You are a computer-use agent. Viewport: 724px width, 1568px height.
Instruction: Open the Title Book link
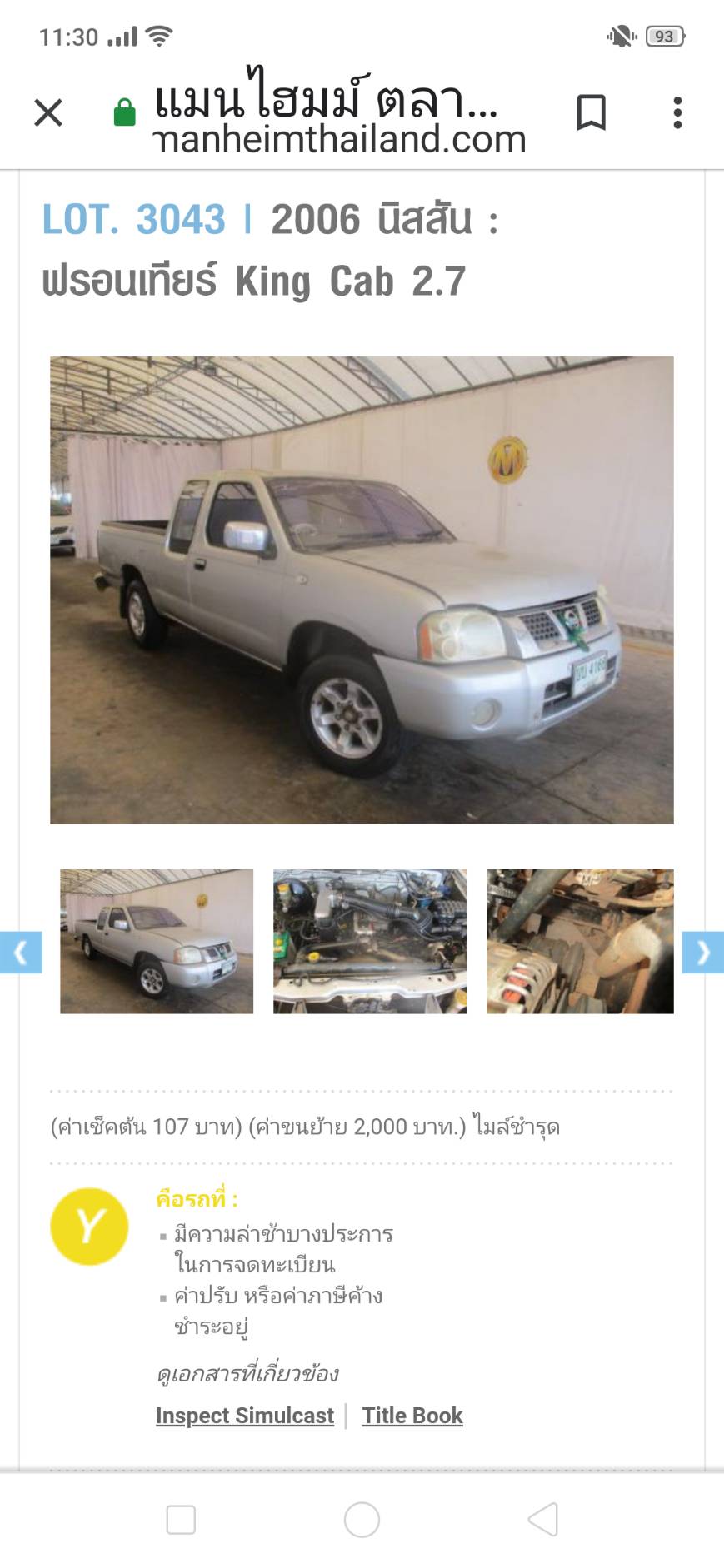[x=412, y=1416]
